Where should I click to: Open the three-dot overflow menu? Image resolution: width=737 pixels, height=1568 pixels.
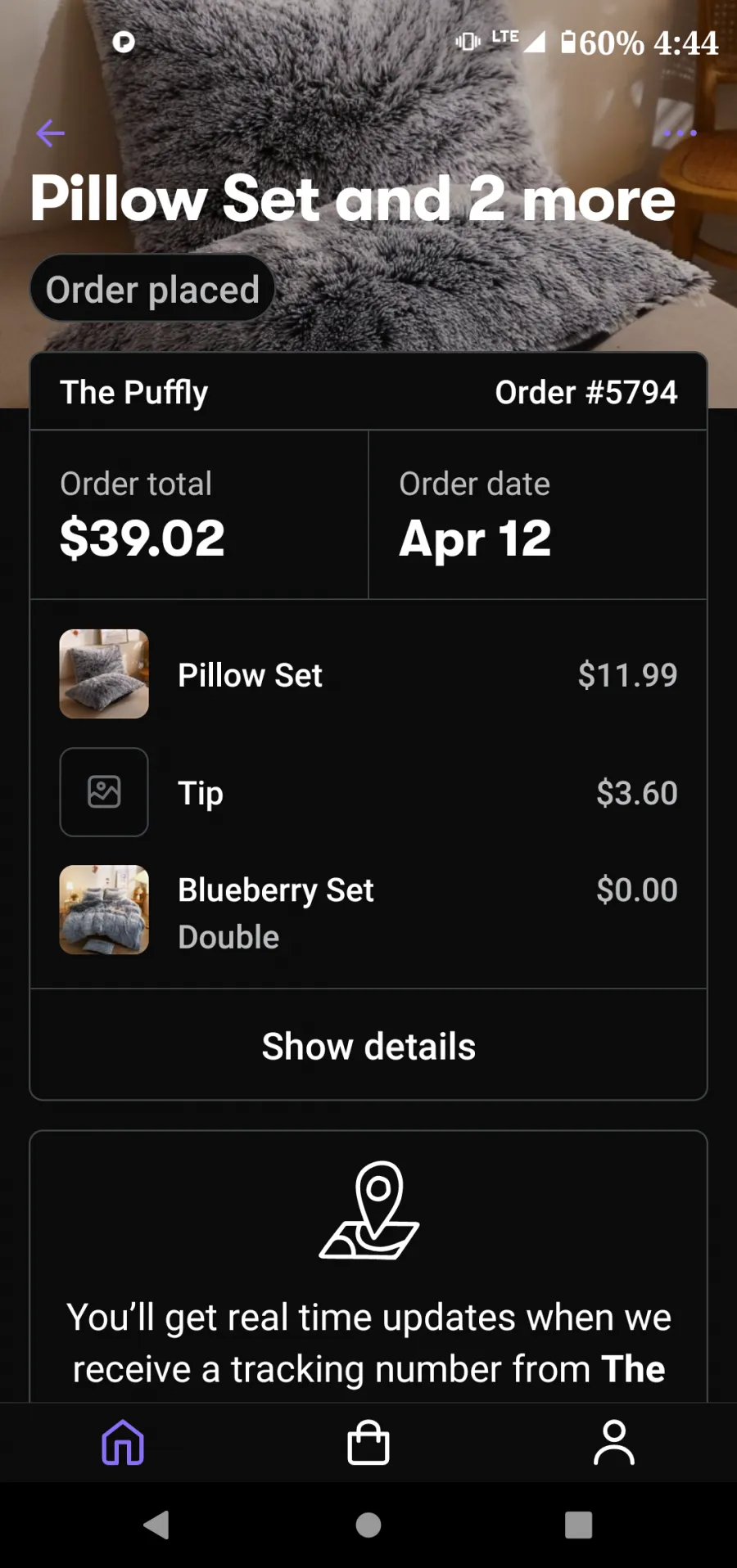(680, 133)
